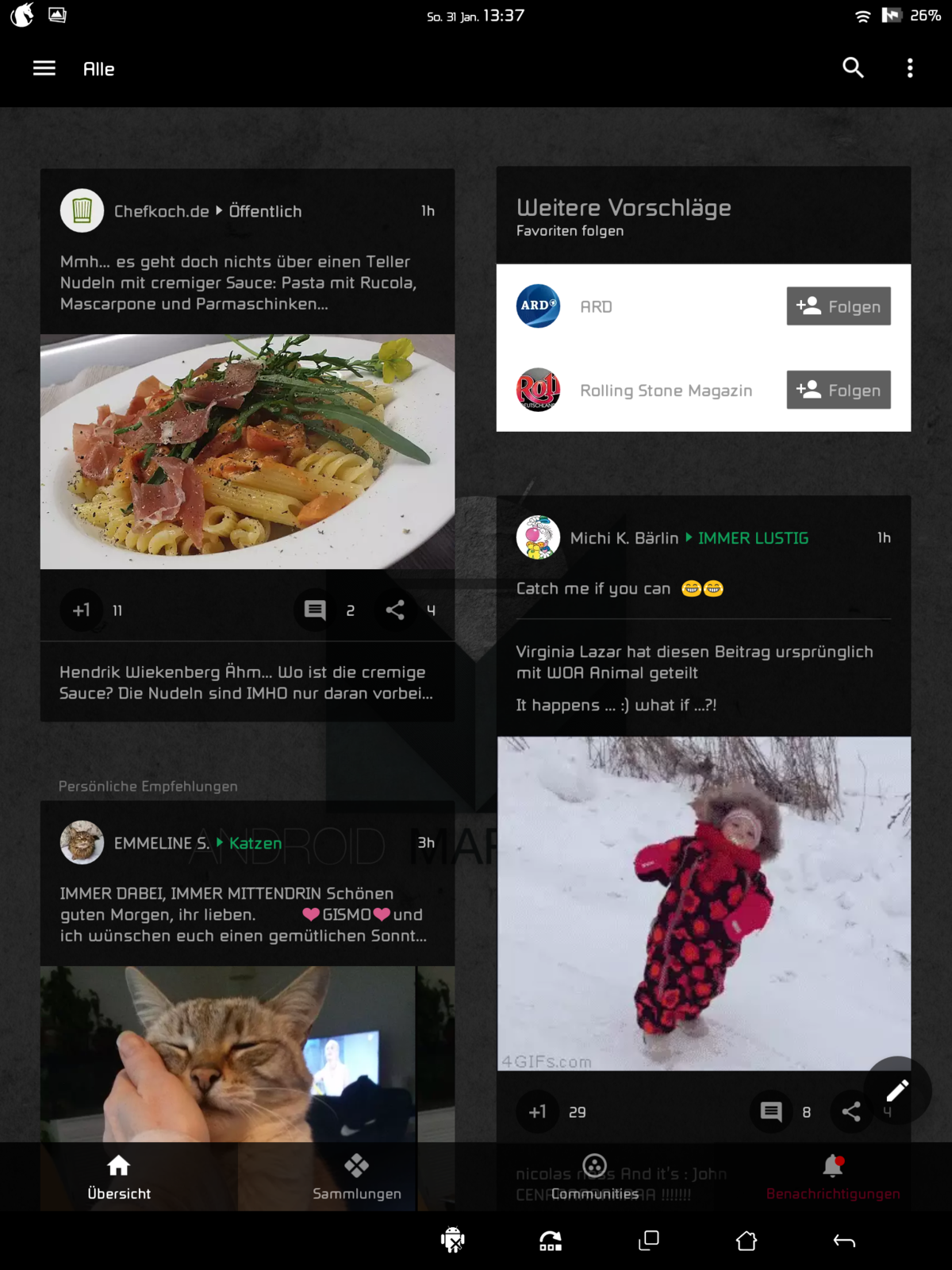Switch to the Communities tab
Viewport: 952px width, 1270px height.
click(595, 1177)
